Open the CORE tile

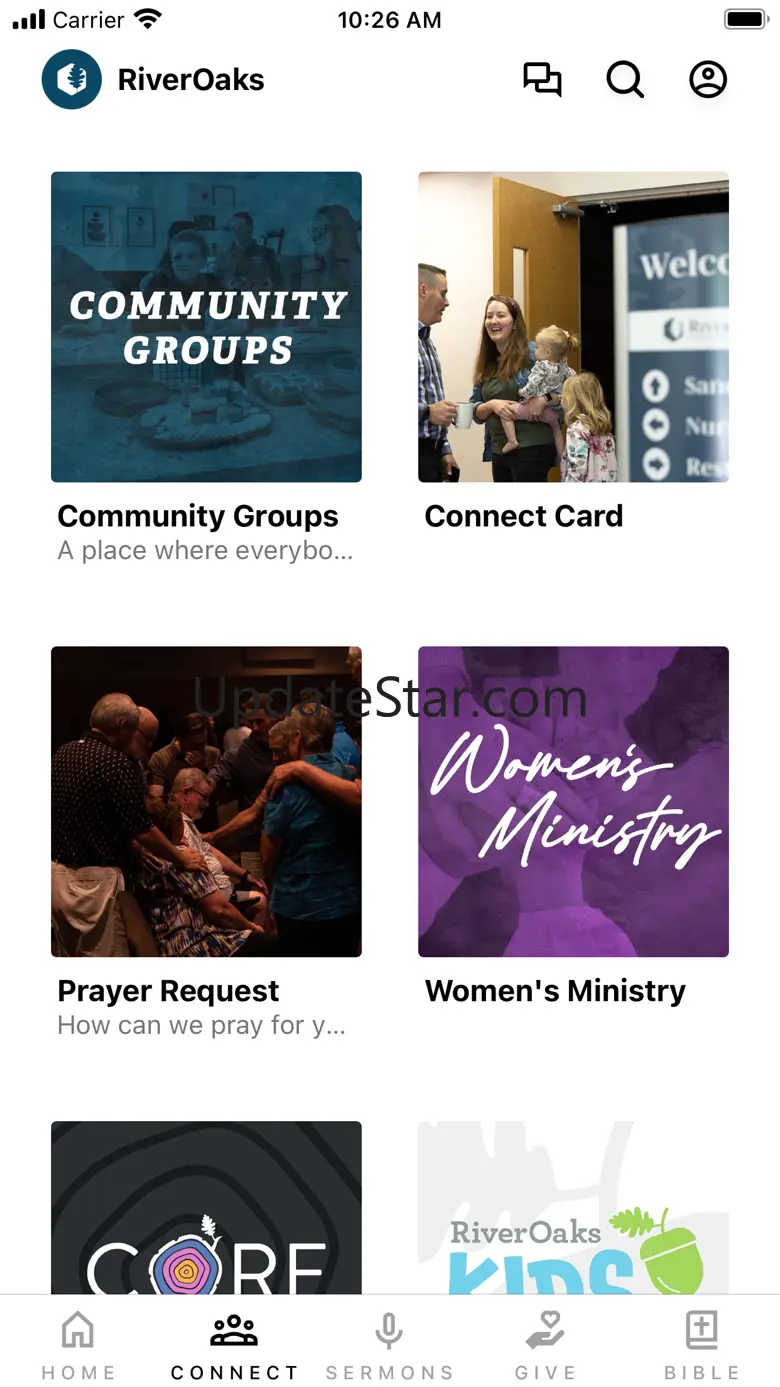206,1208
